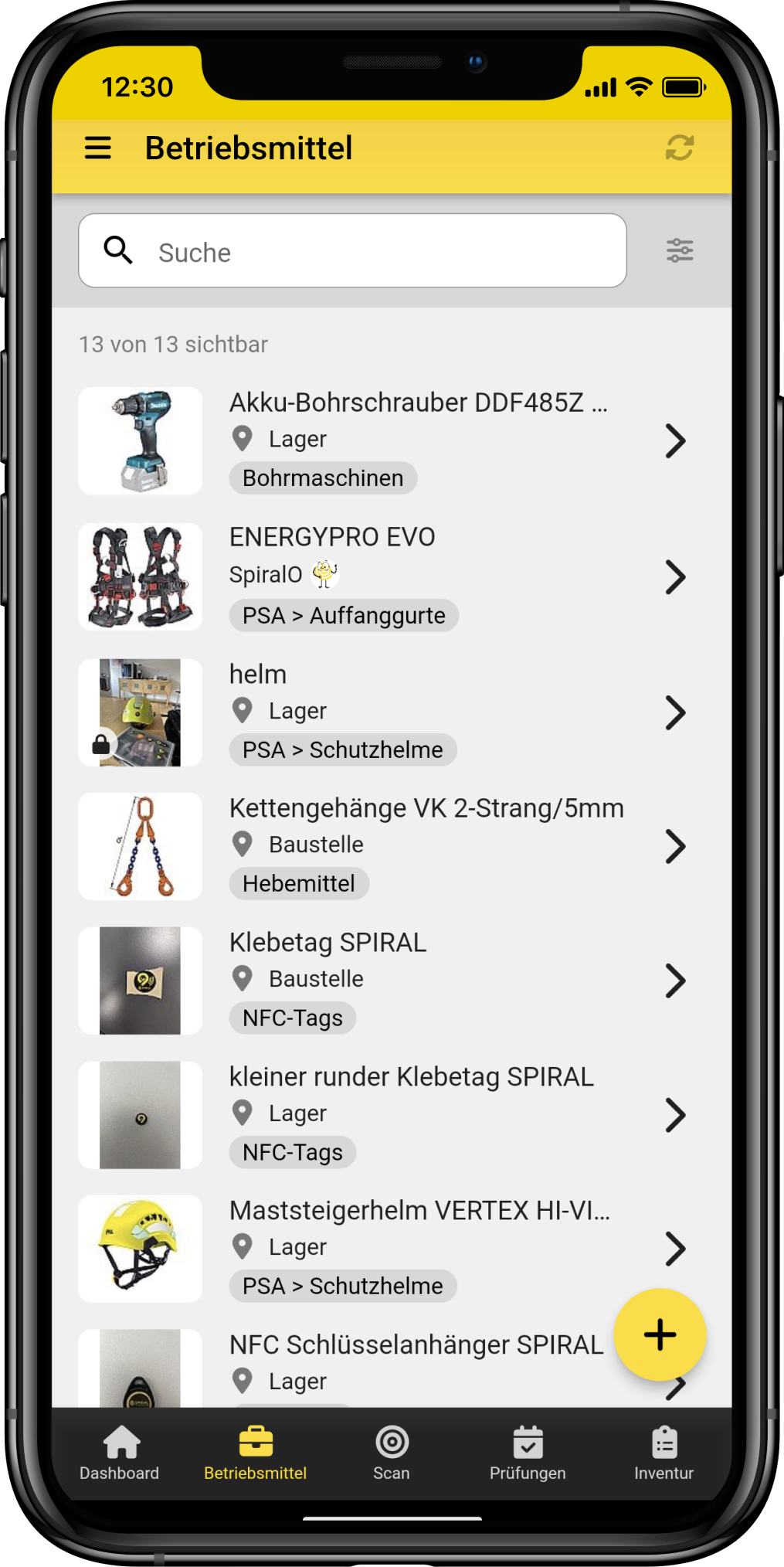Open the filter settings icon
784x1567 pixels.
pos(680,251)
